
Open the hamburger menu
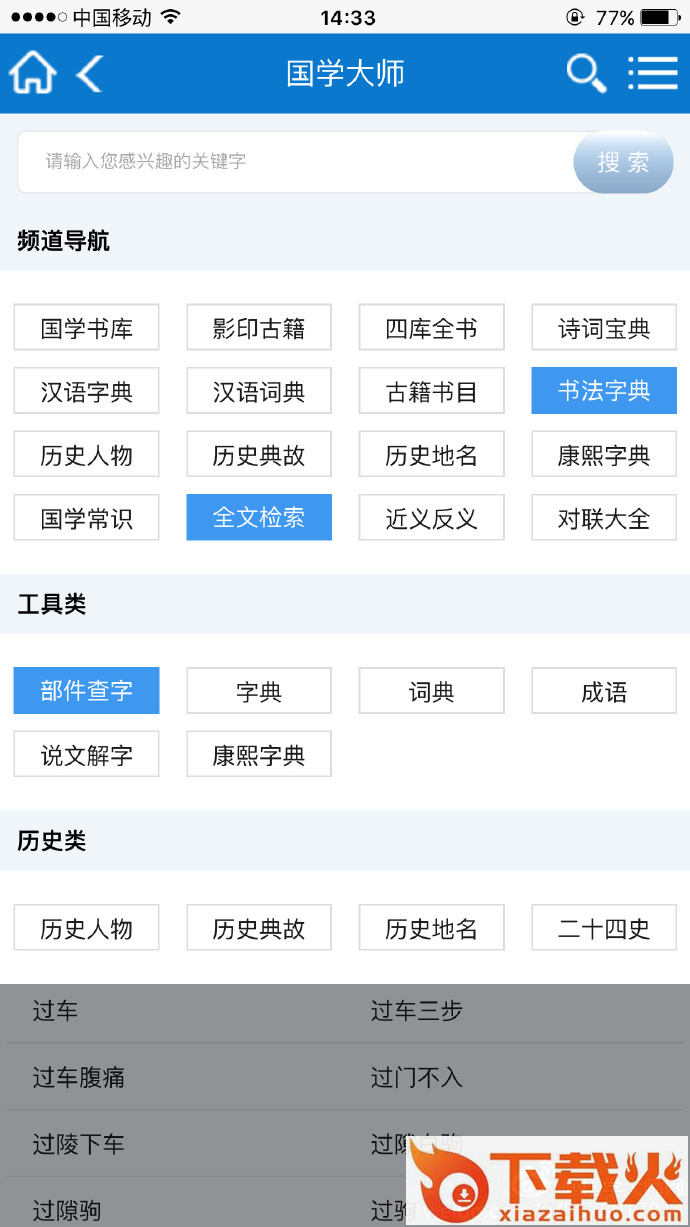[652, 73]
